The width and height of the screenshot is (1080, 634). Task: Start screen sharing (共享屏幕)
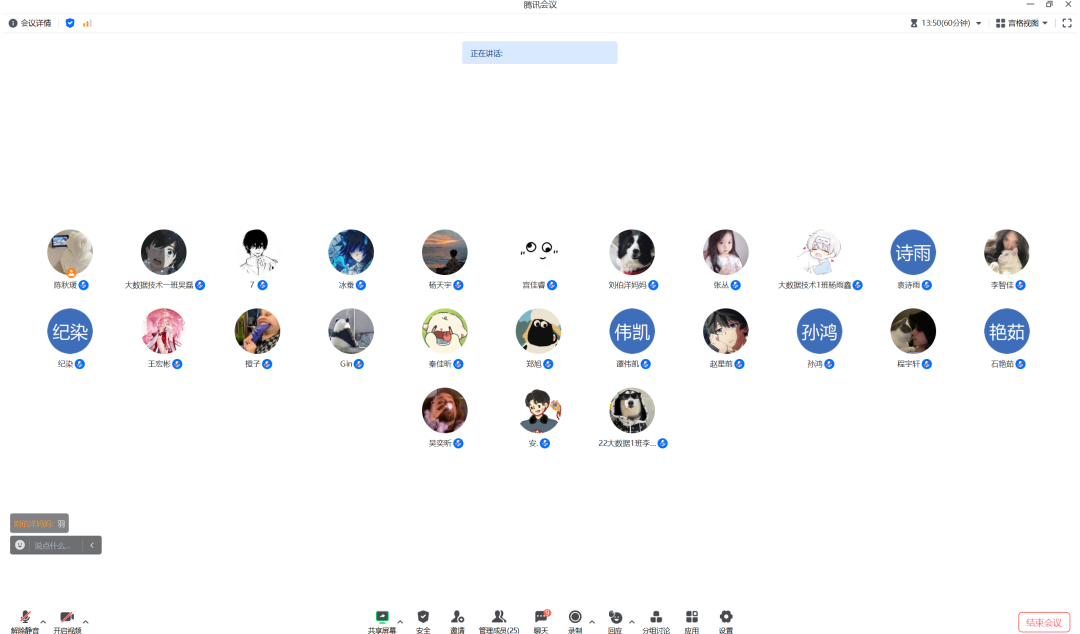click(382, 621)
